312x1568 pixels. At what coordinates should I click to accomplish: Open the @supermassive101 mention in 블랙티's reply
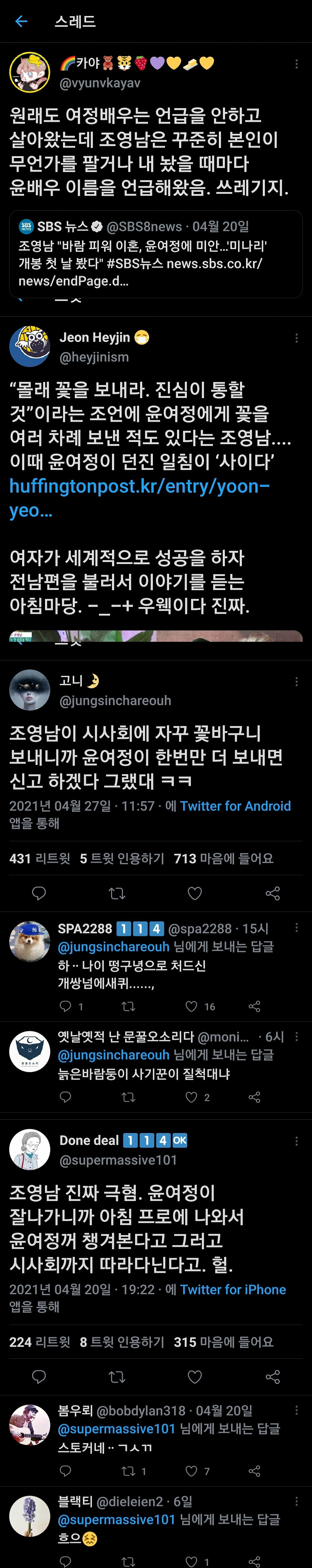click(x=116, y=1519)
